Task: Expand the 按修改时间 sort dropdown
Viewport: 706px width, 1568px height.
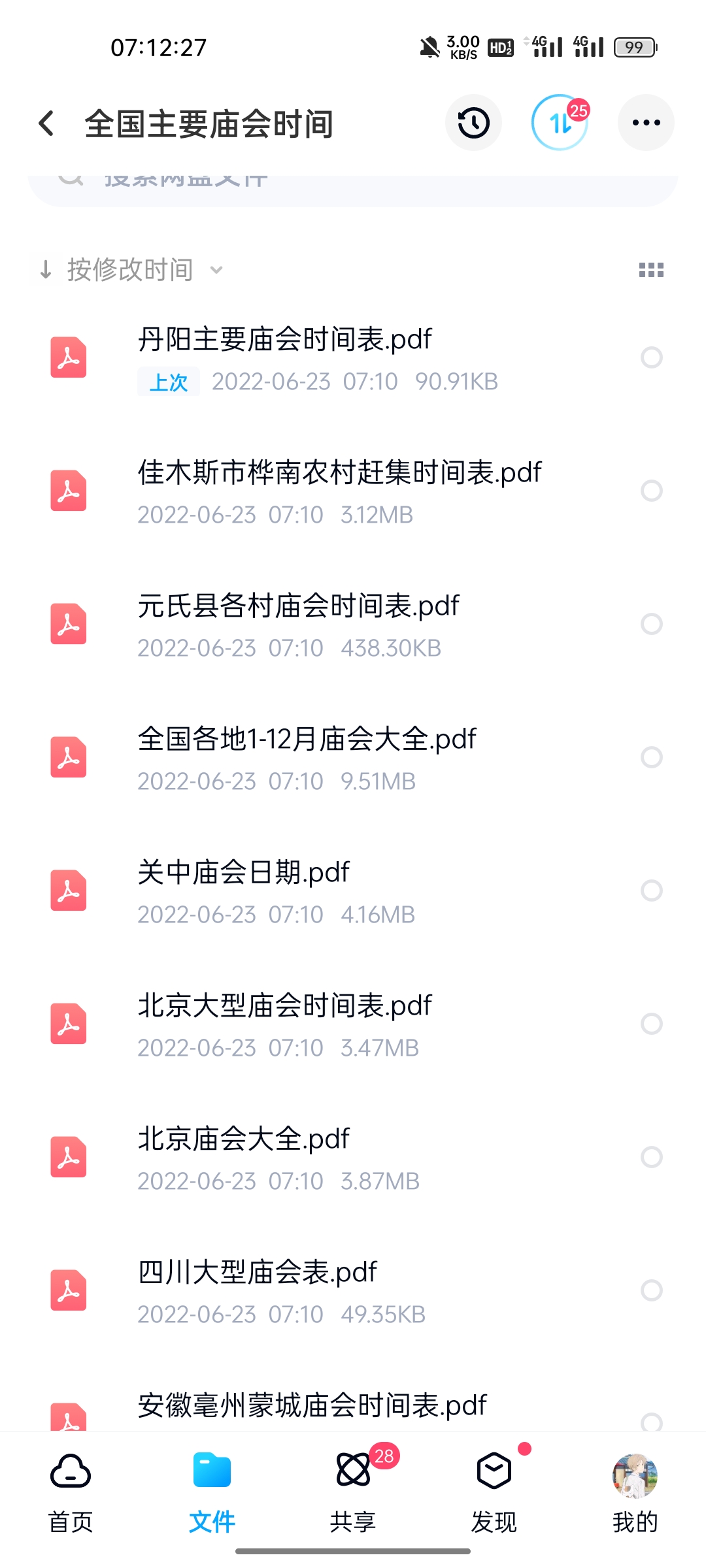Action: (x=131, y=270)
